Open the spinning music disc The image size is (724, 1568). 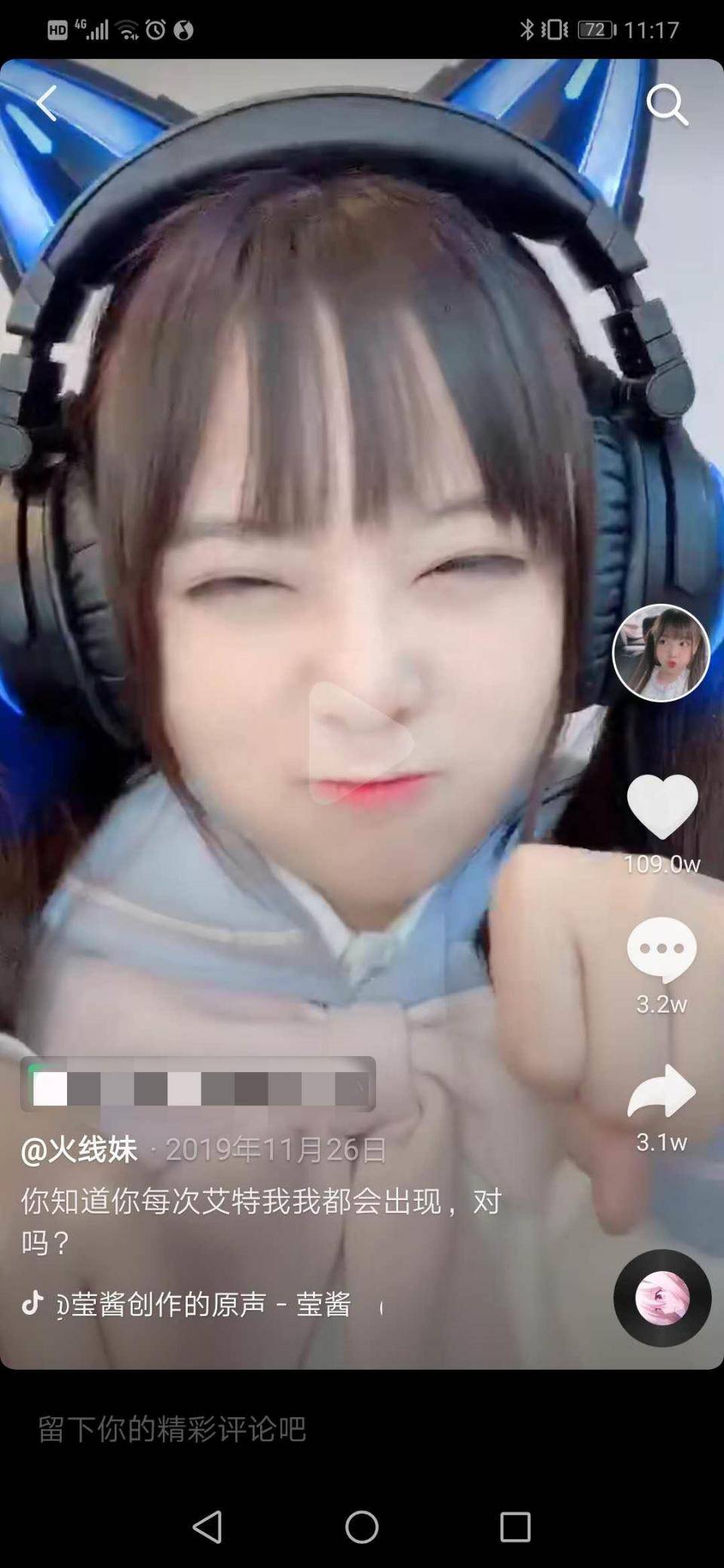click(x=662, y=1298)
